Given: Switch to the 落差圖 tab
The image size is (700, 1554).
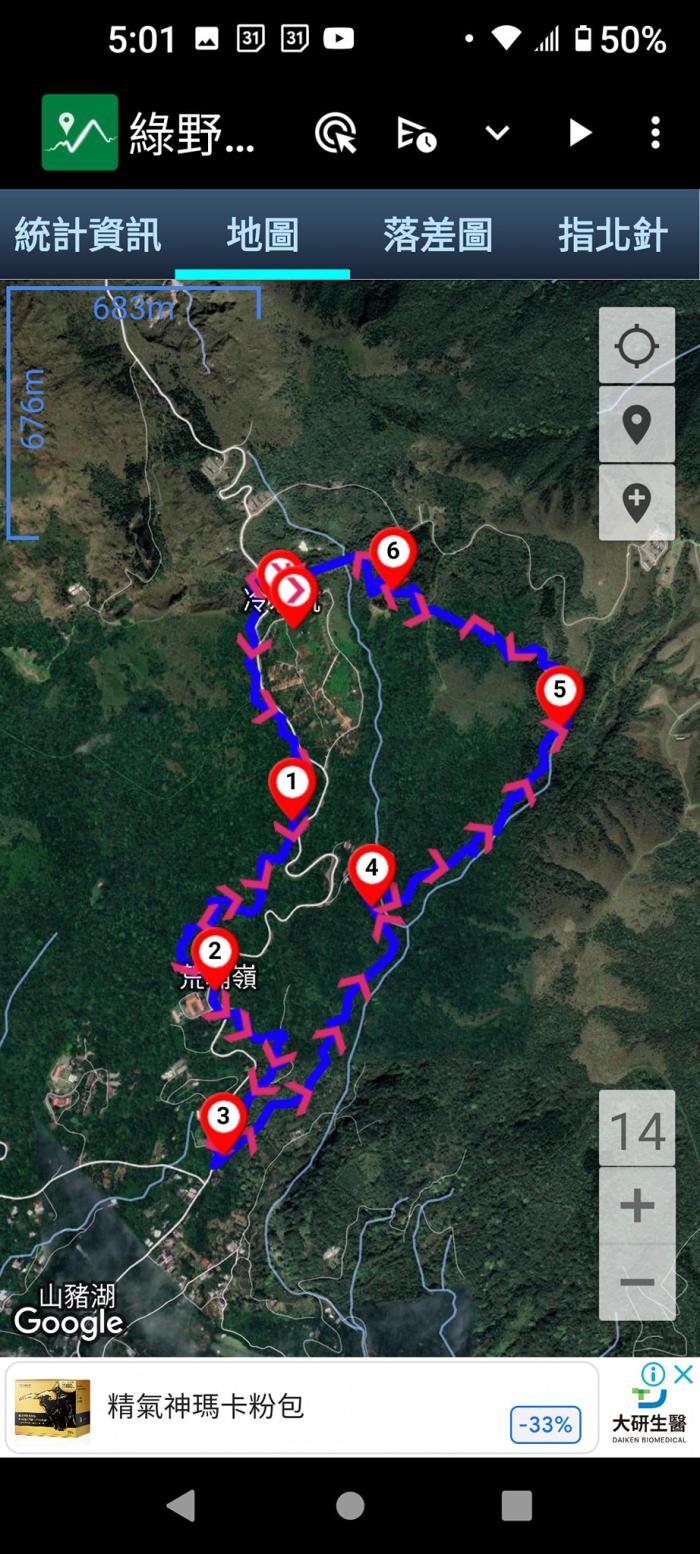Looking at the screenshot, I should 437,236.
